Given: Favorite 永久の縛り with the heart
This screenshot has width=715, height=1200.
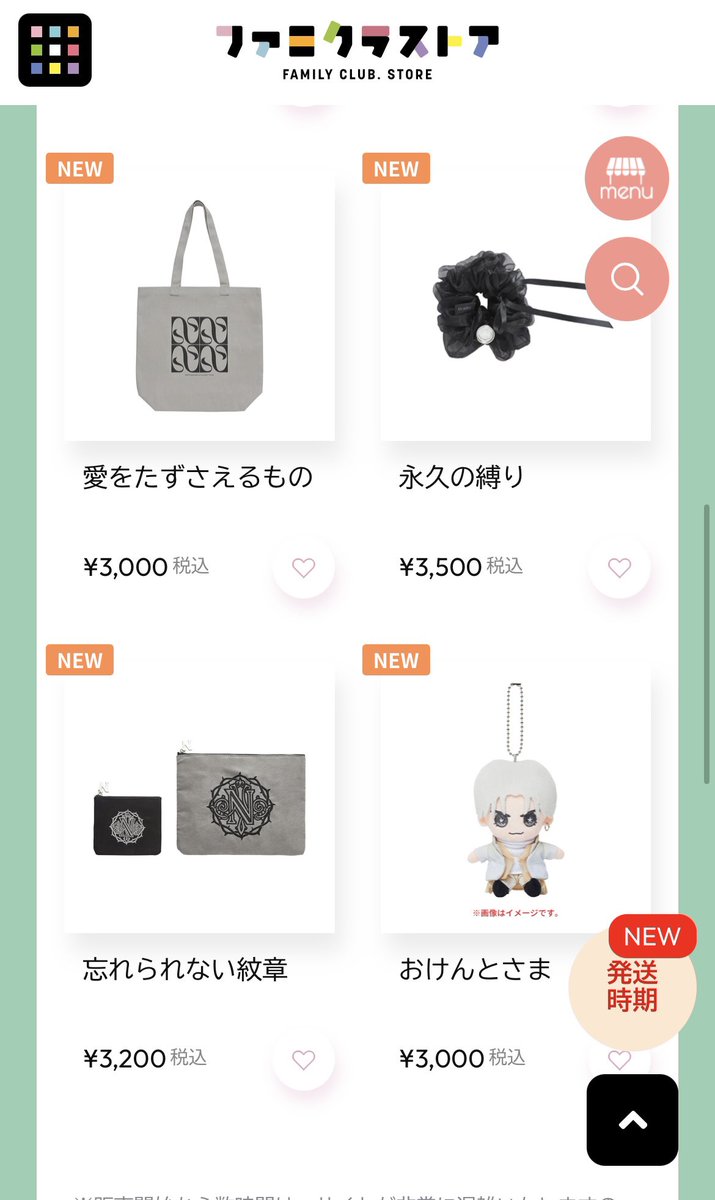Looking at the screenshot, I should [x=619, y=568].
